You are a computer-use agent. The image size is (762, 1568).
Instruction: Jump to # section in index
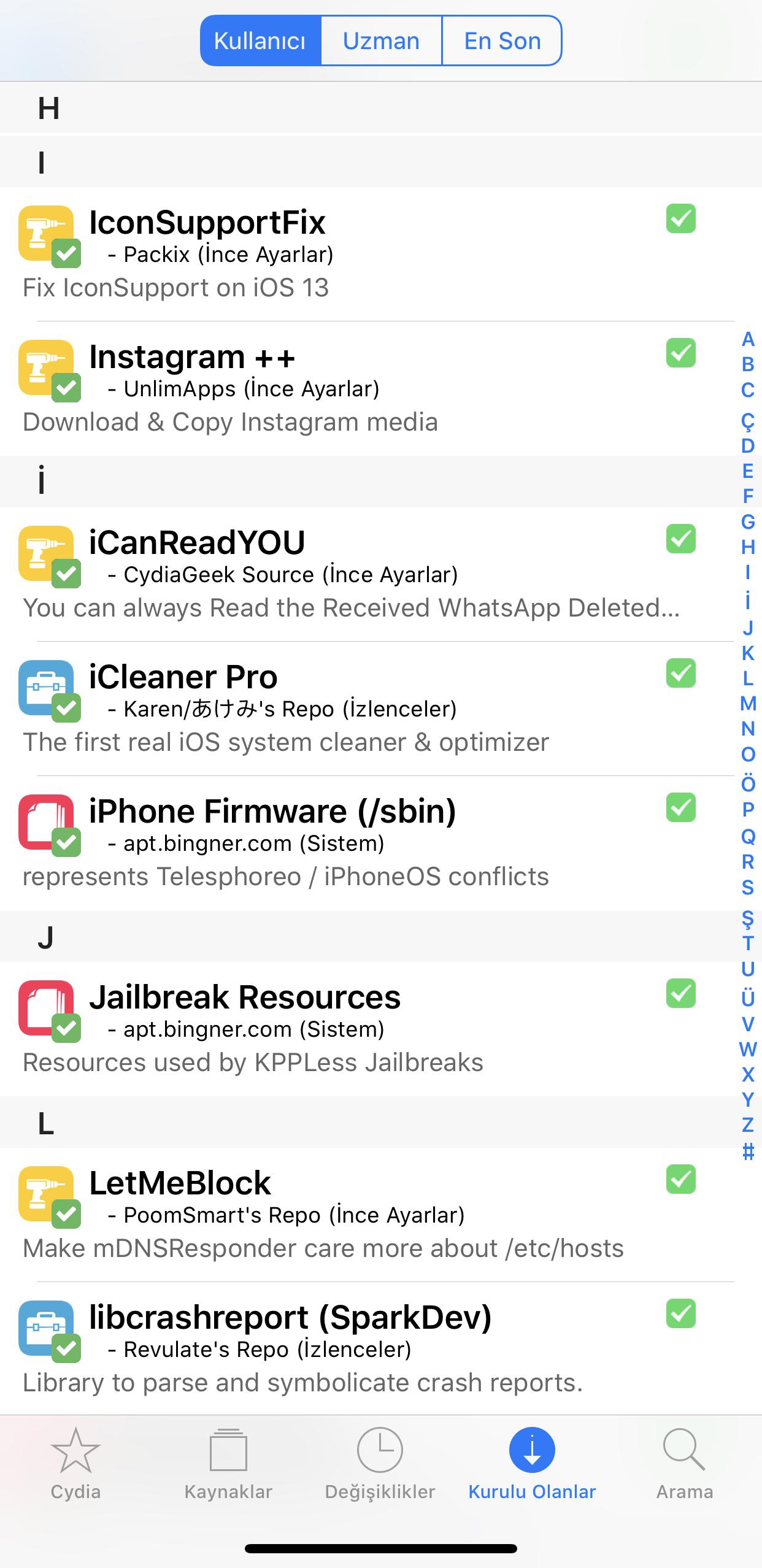(748, 1152)
